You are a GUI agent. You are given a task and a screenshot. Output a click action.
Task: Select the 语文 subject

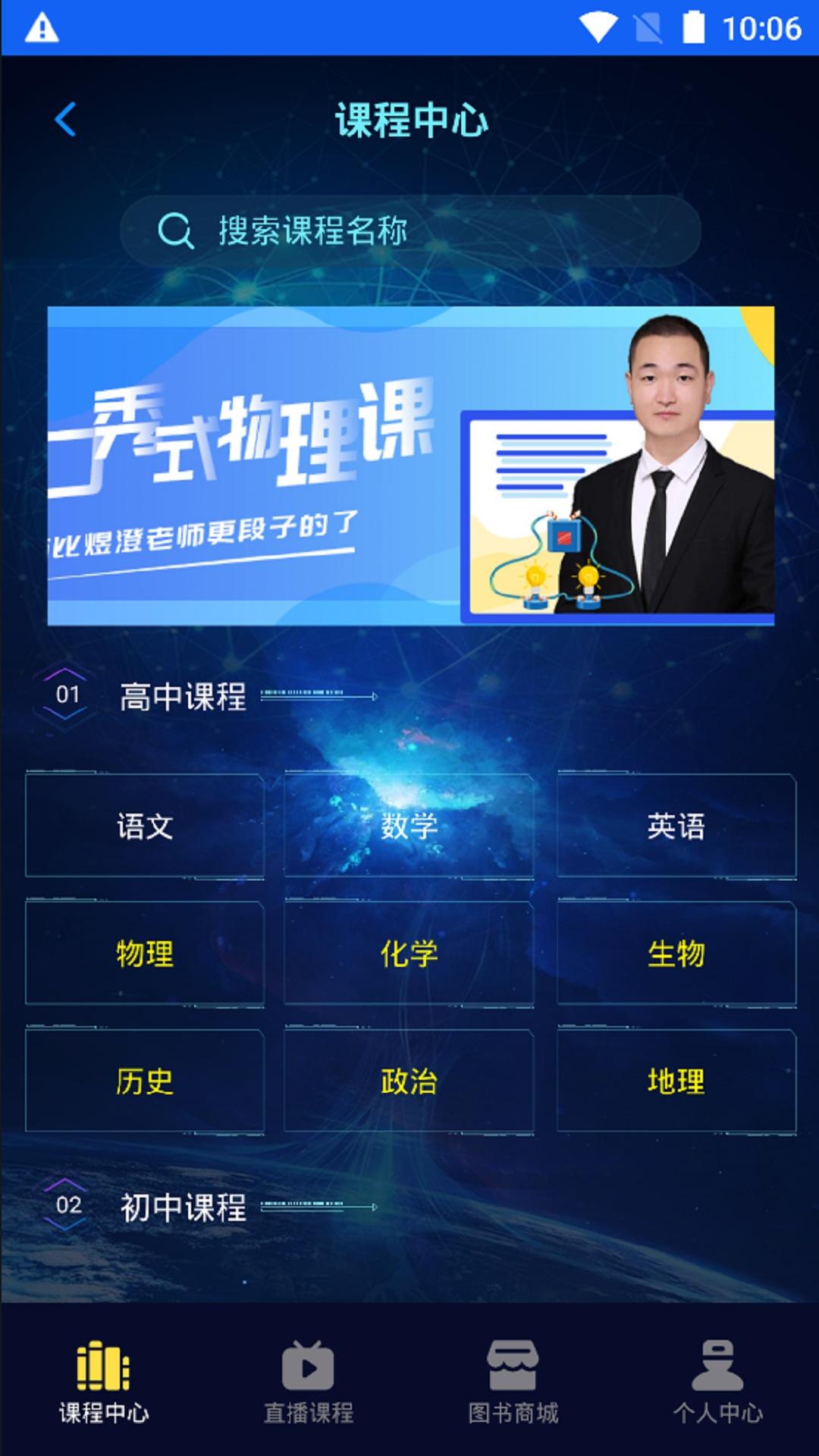145,826
